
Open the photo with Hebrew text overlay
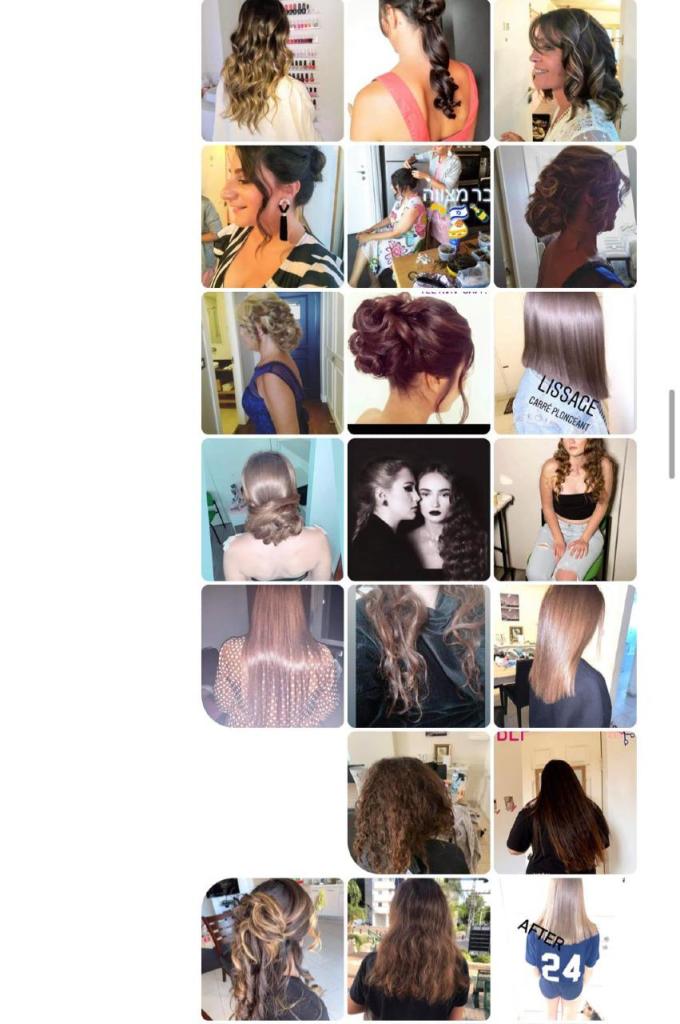pyautogui.click(x=418, y=216)
